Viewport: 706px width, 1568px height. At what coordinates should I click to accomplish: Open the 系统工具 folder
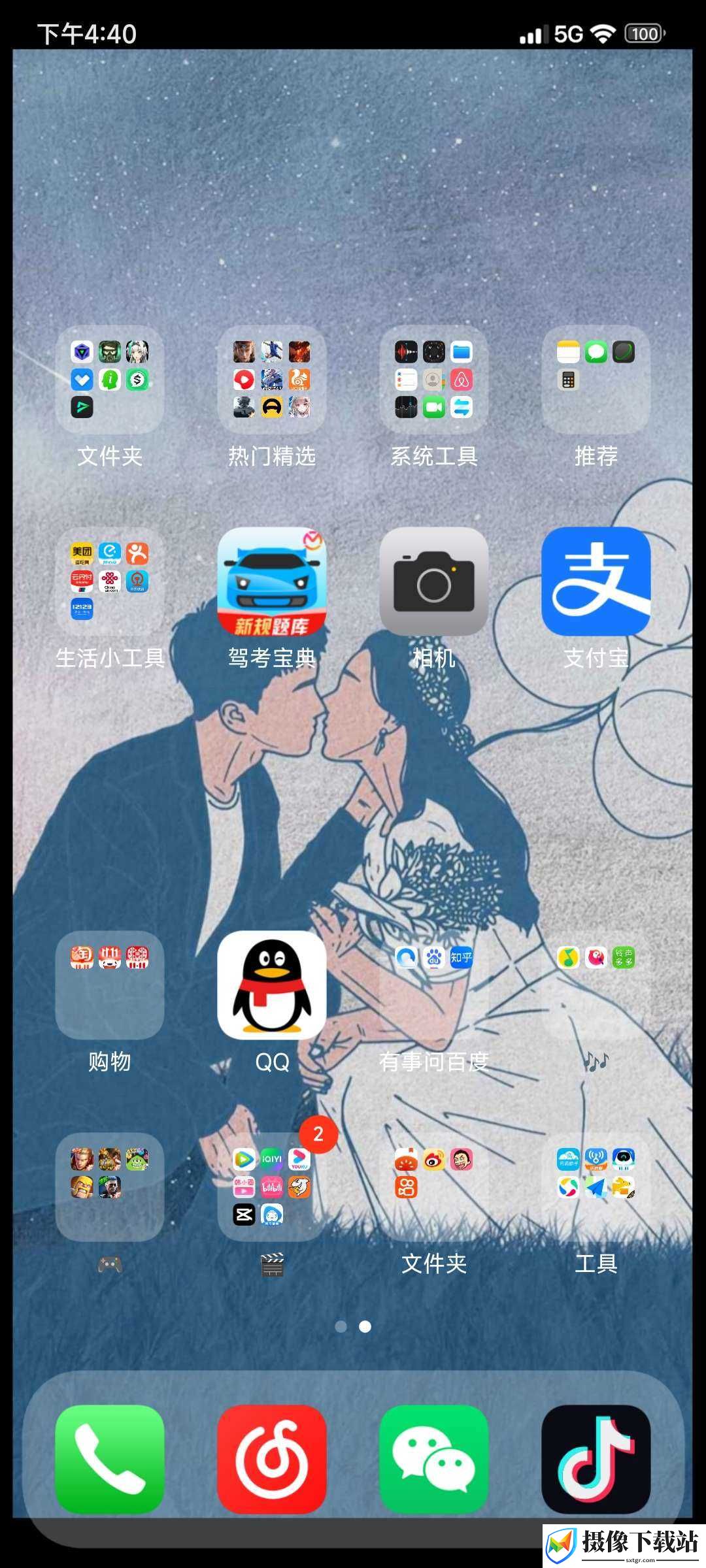click(434, 380)
